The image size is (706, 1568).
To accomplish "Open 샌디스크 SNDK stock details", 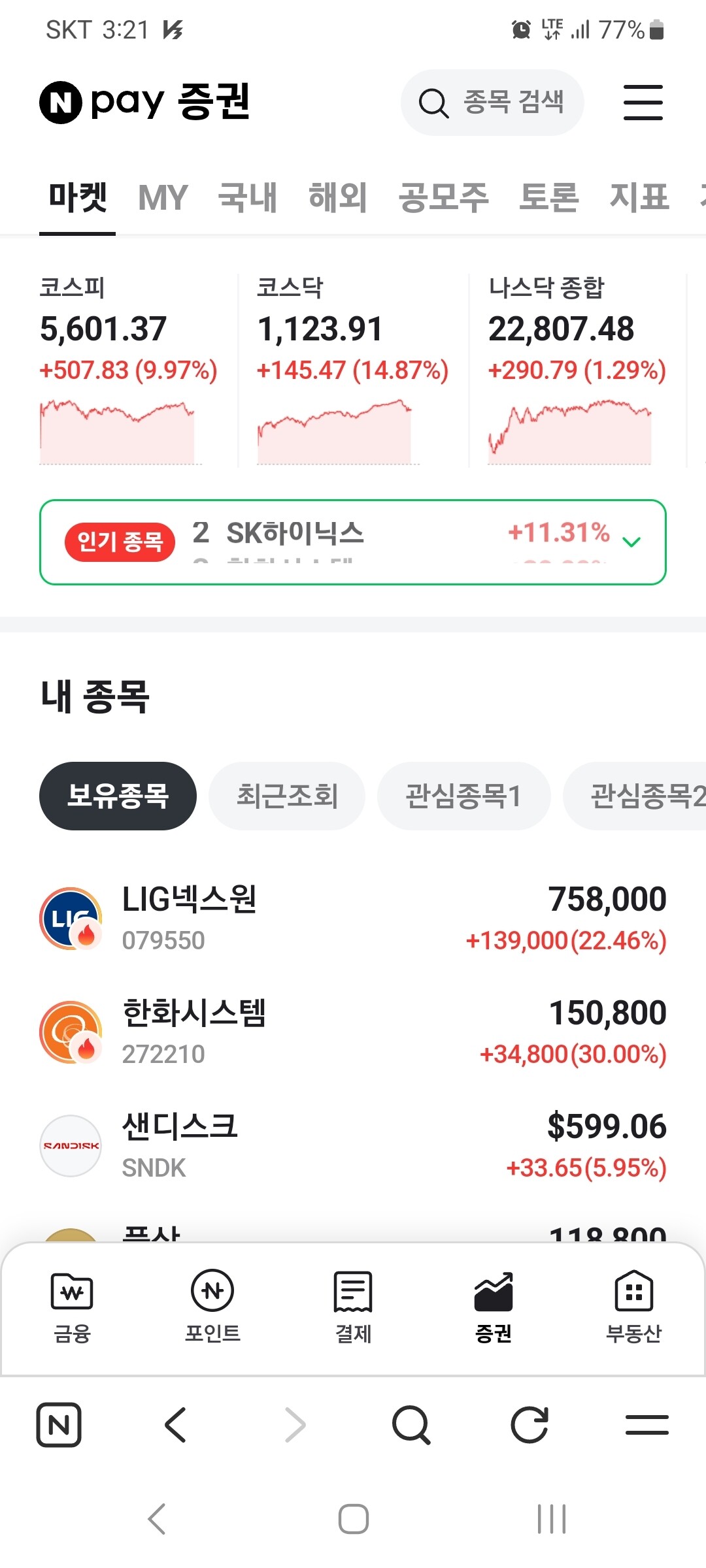I will (x=353, y=1146).
